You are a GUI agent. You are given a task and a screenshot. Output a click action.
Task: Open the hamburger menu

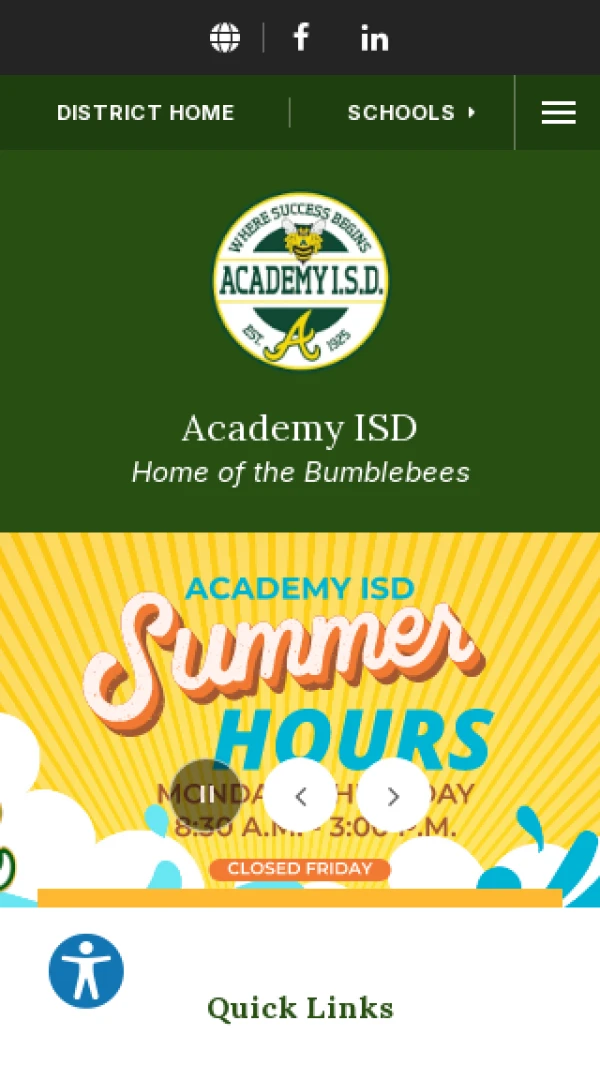[x=559, y=113]
